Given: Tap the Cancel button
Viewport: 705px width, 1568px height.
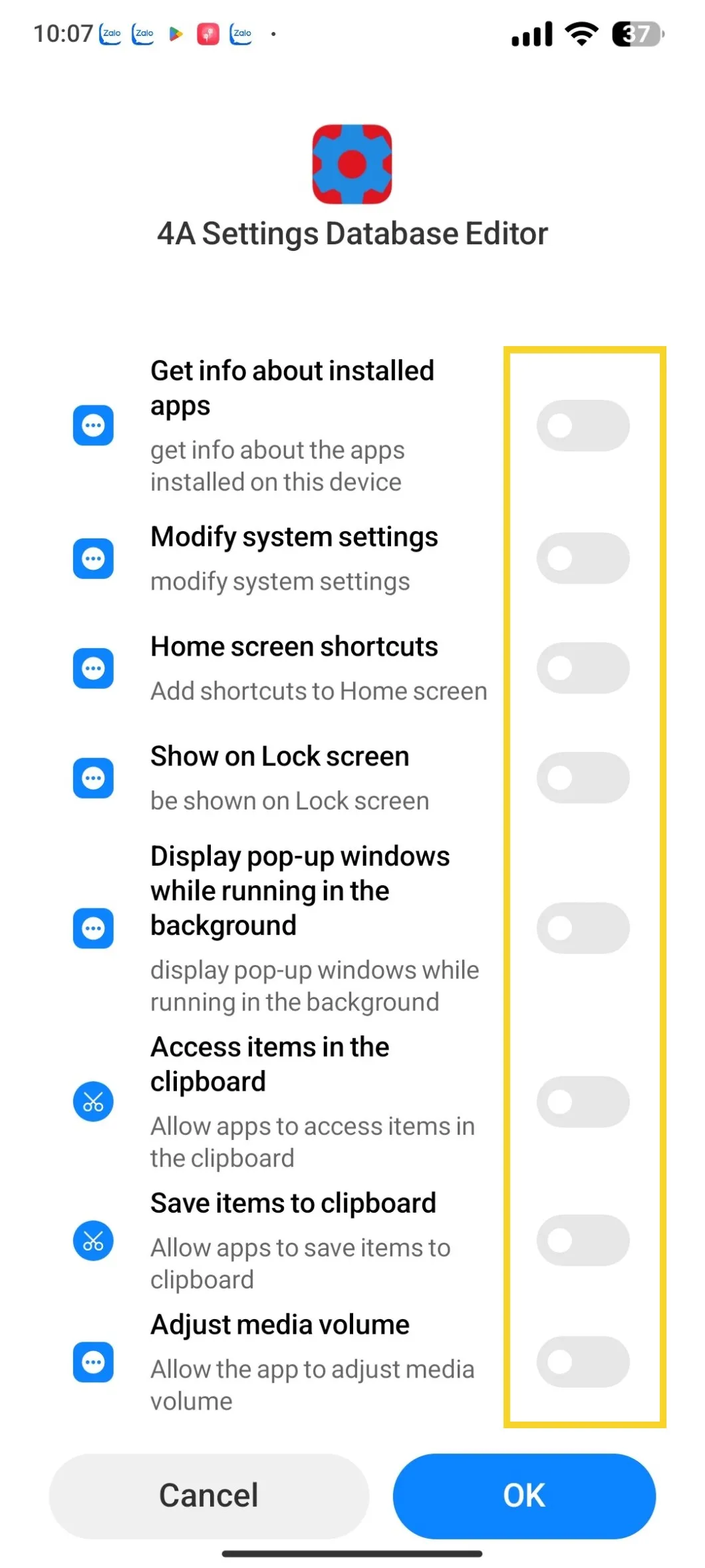Looking at the screenshot, I should coord(209,1496).
